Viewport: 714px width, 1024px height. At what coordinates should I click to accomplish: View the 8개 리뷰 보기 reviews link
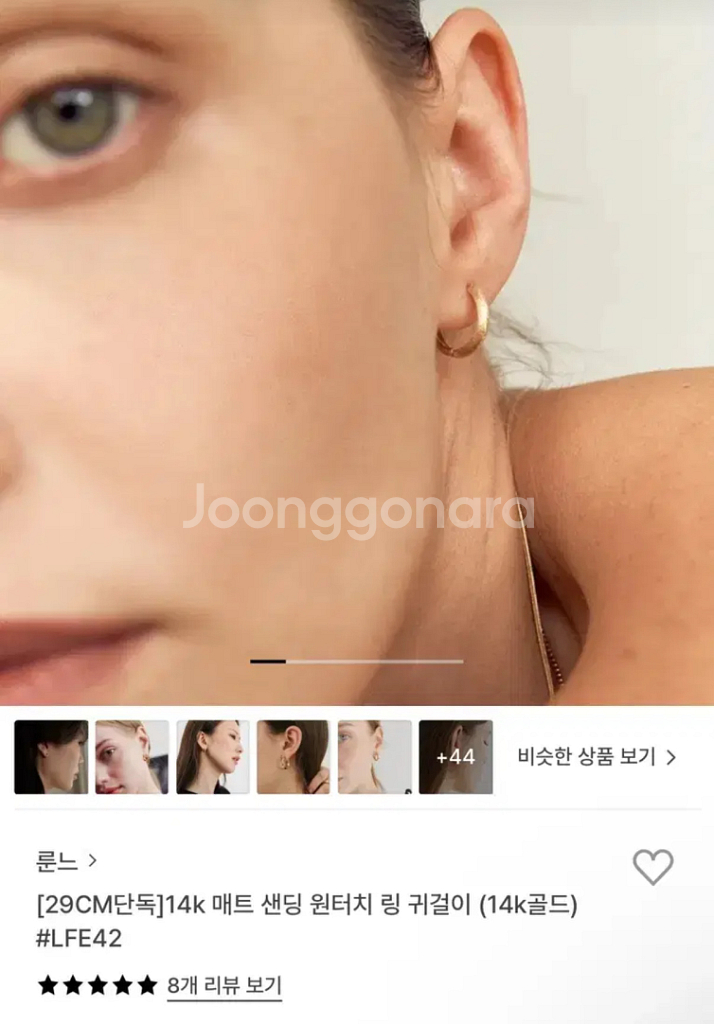224,985
